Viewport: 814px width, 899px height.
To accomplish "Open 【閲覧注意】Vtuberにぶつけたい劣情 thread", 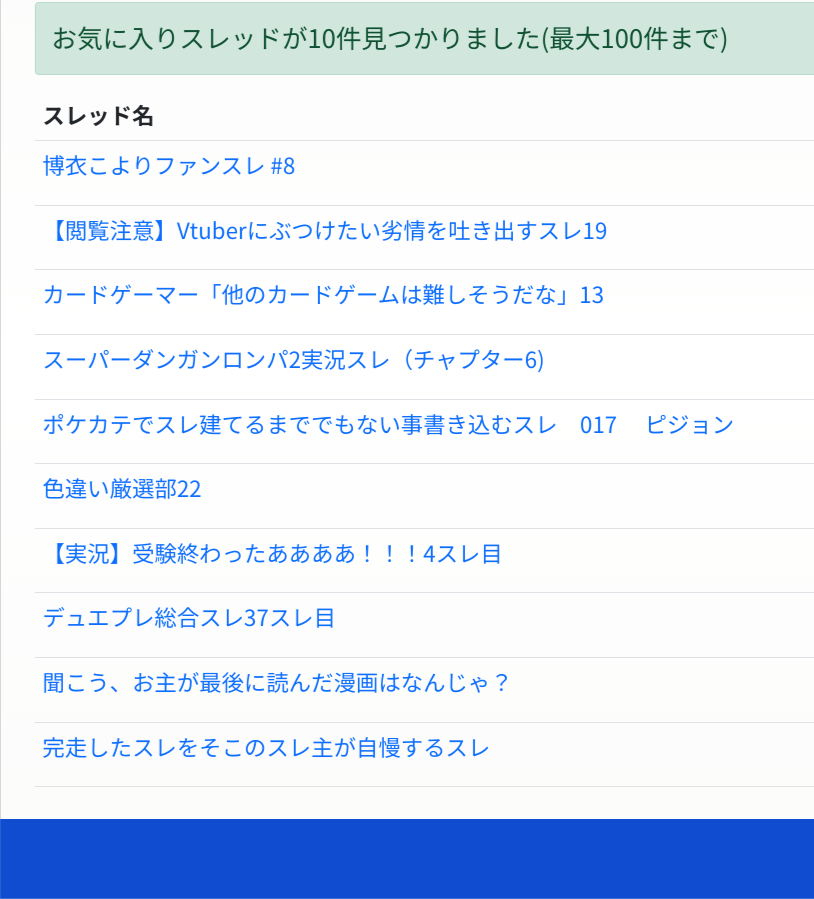I will point(325,231).
